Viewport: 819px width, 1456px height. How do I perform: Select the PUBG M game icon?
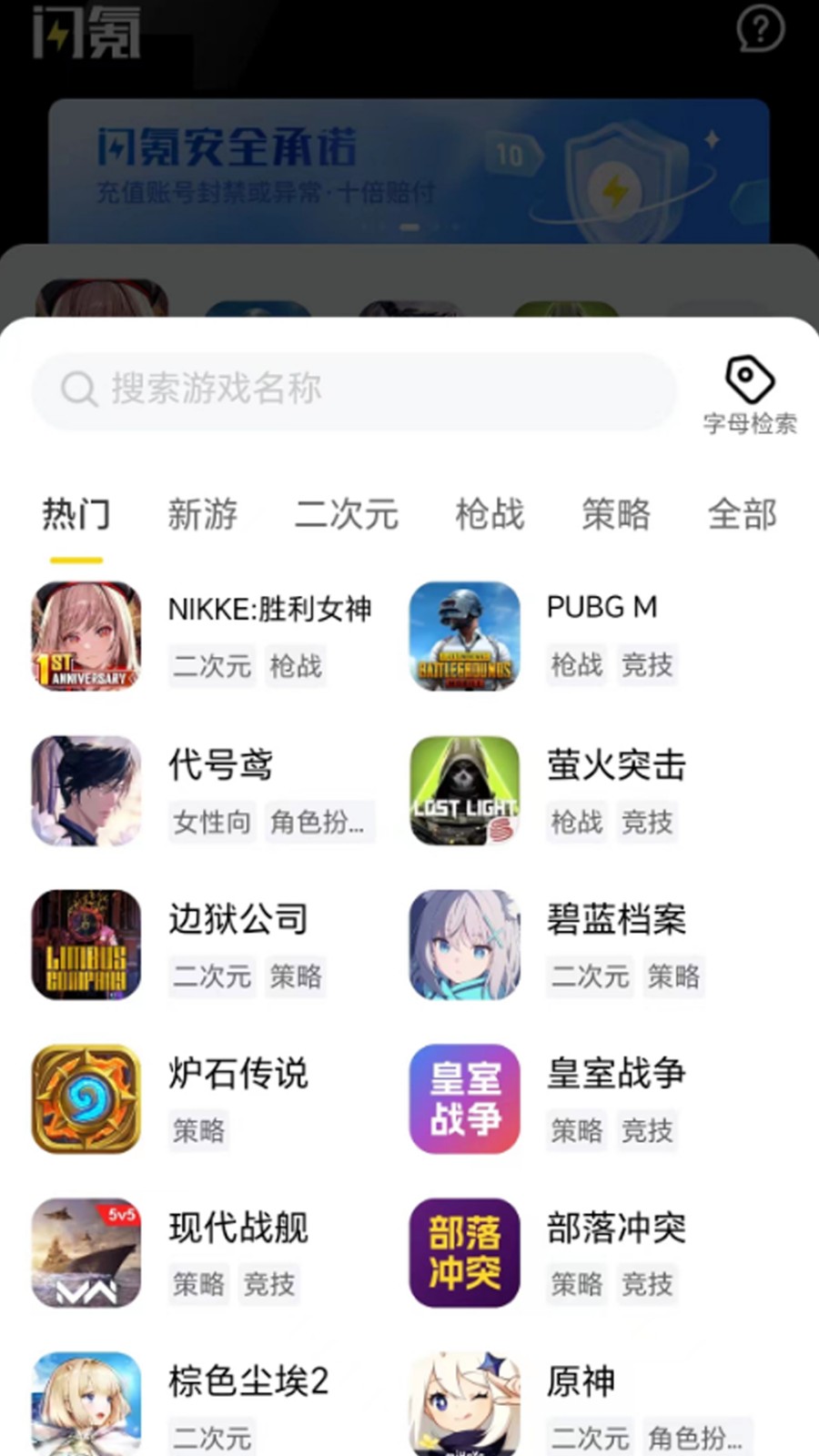[x=464, y=636]
